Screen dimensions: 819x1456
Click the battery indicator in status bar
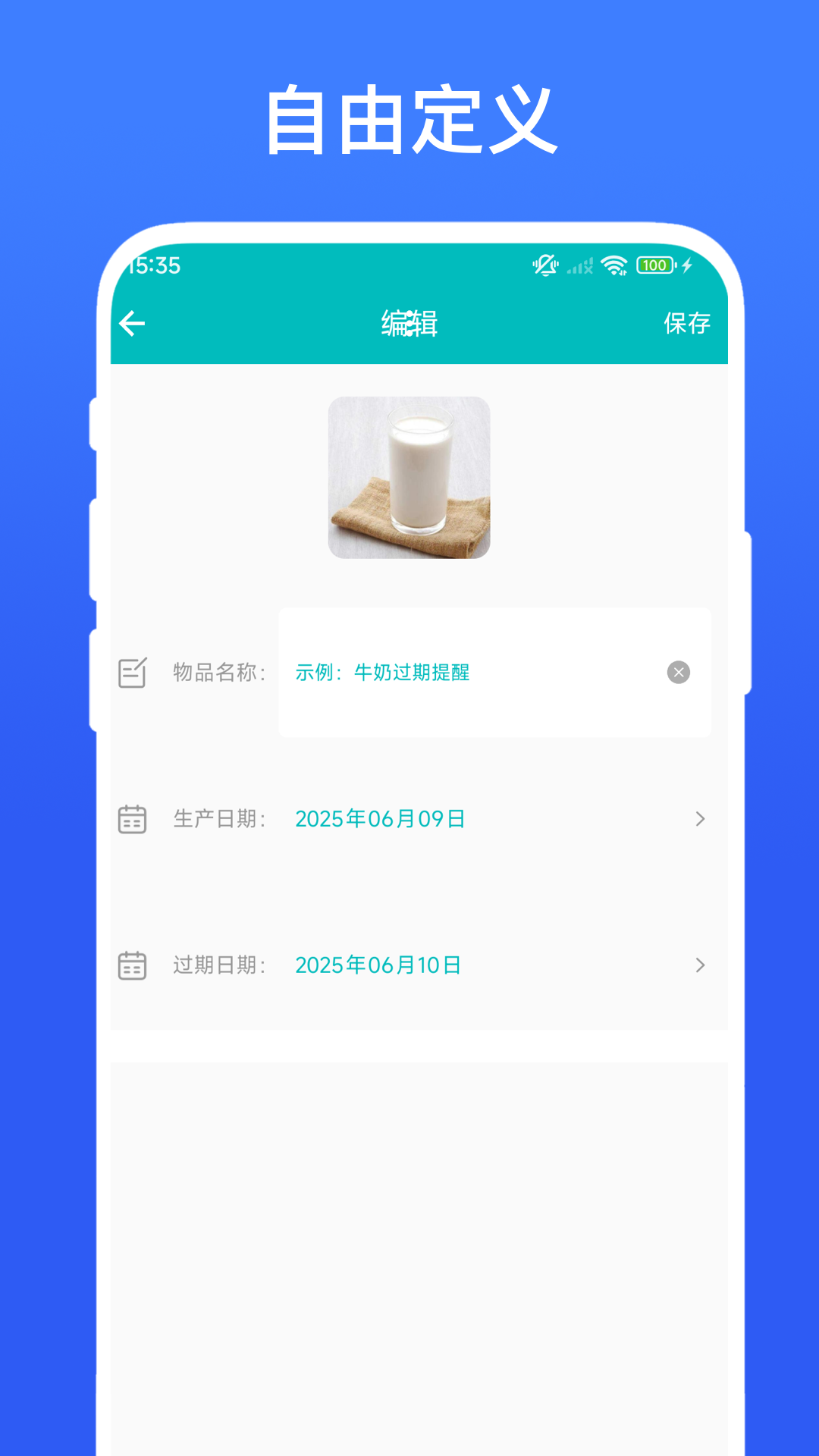coord(655,266)
